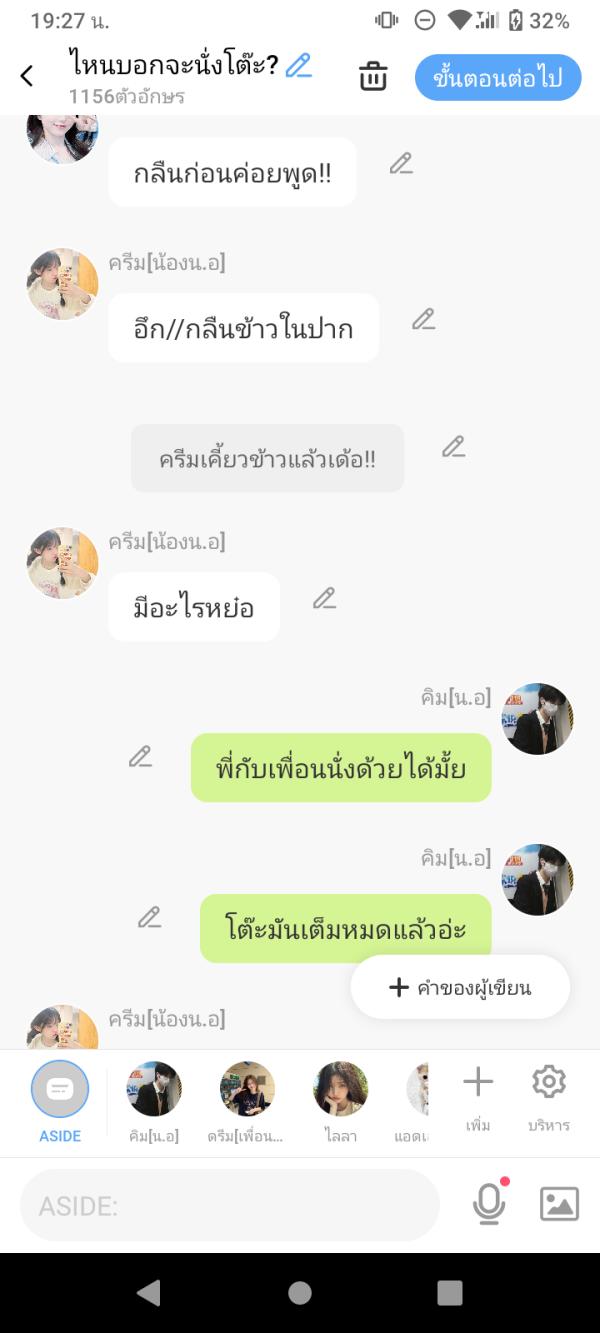The image size is (600, 1333).
Task: Attach a picture using the image icon
Action: [559, 1204]
